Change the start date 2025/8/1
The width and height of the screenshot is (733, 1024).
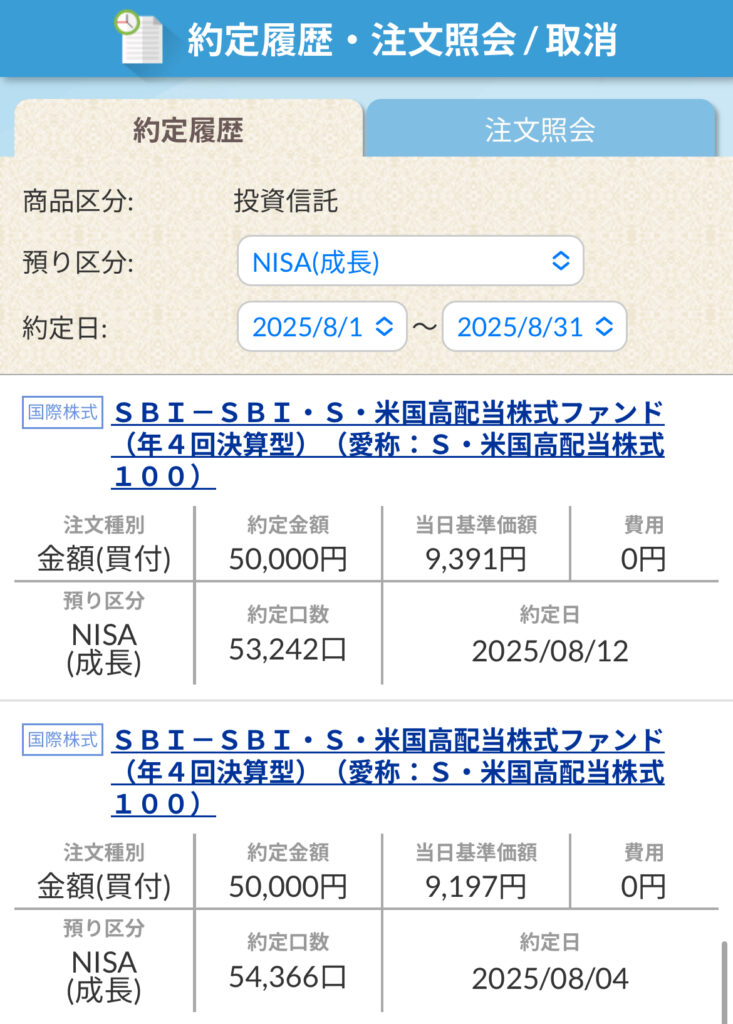tap(322, 327)
